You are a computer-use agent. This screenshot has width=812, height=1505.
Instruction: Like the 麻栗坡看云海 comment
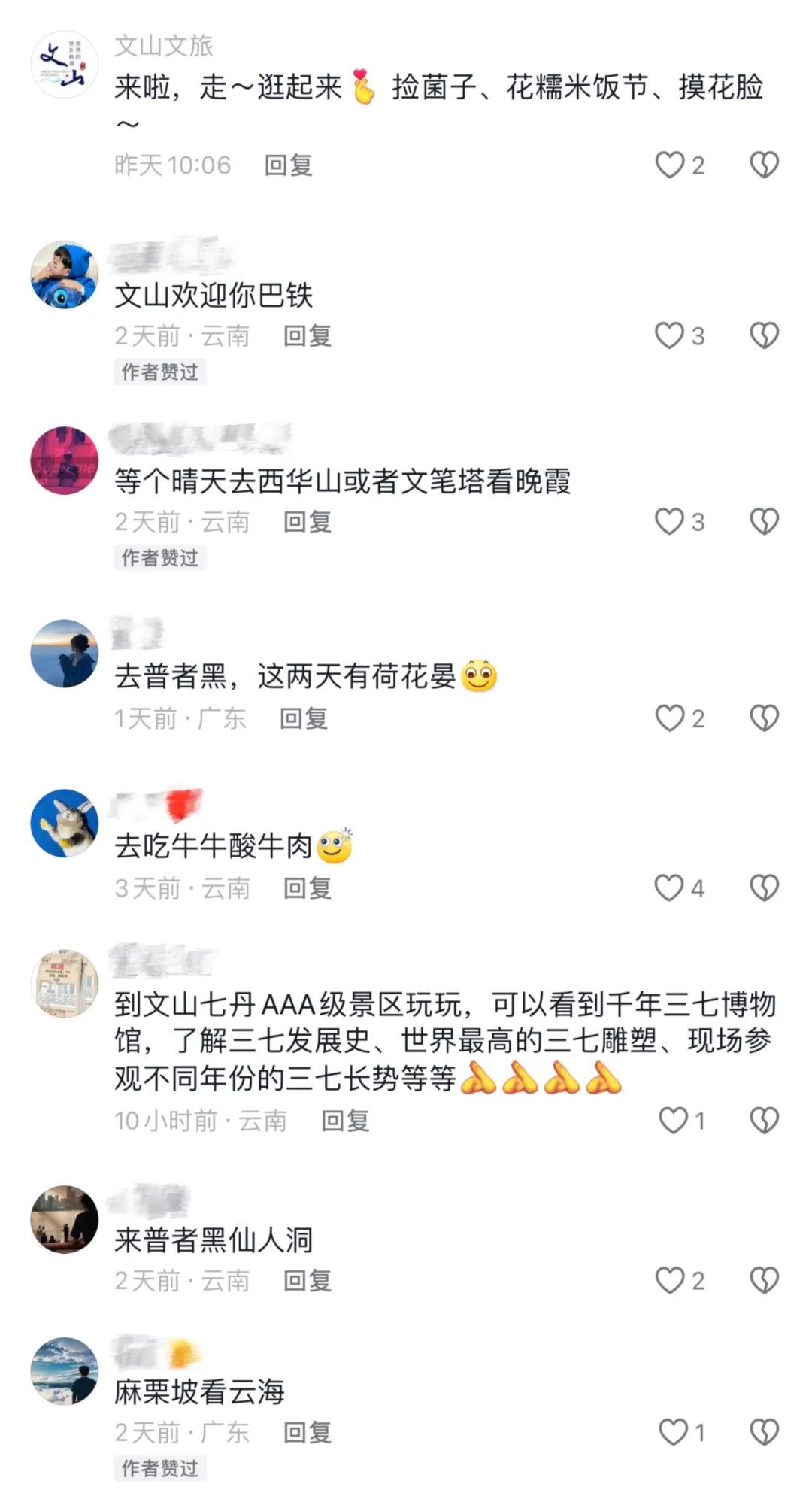point(674,1432)
